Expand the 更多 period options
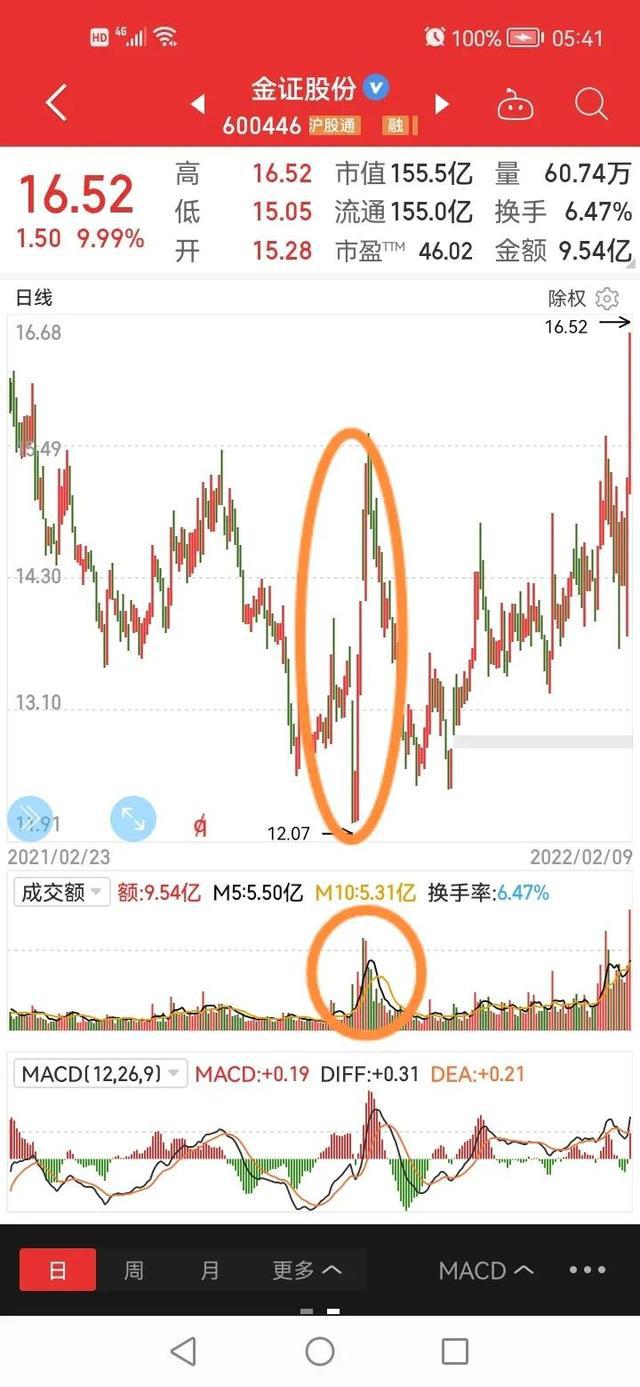This screenshot has width=640, height=1387. click(x=306, y=1270)
